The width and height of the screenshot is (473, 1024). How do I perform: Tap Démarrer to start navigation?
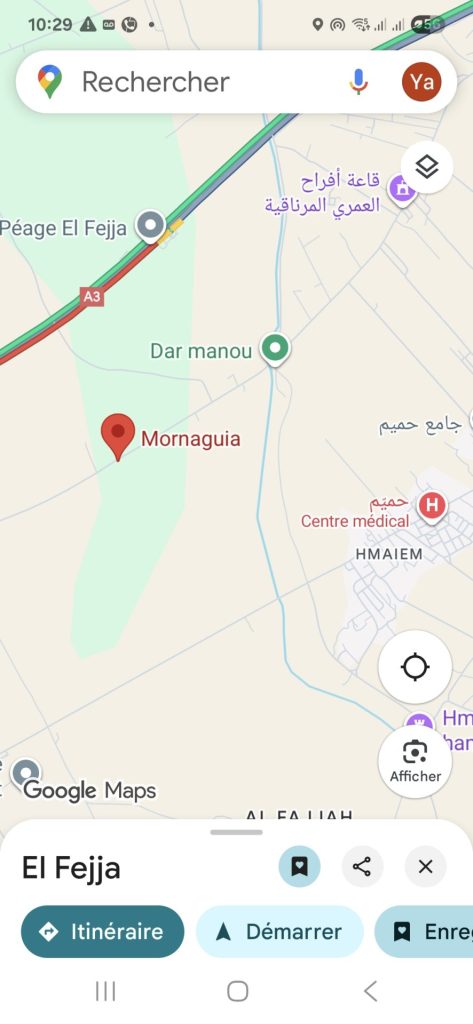click(280, 931)
